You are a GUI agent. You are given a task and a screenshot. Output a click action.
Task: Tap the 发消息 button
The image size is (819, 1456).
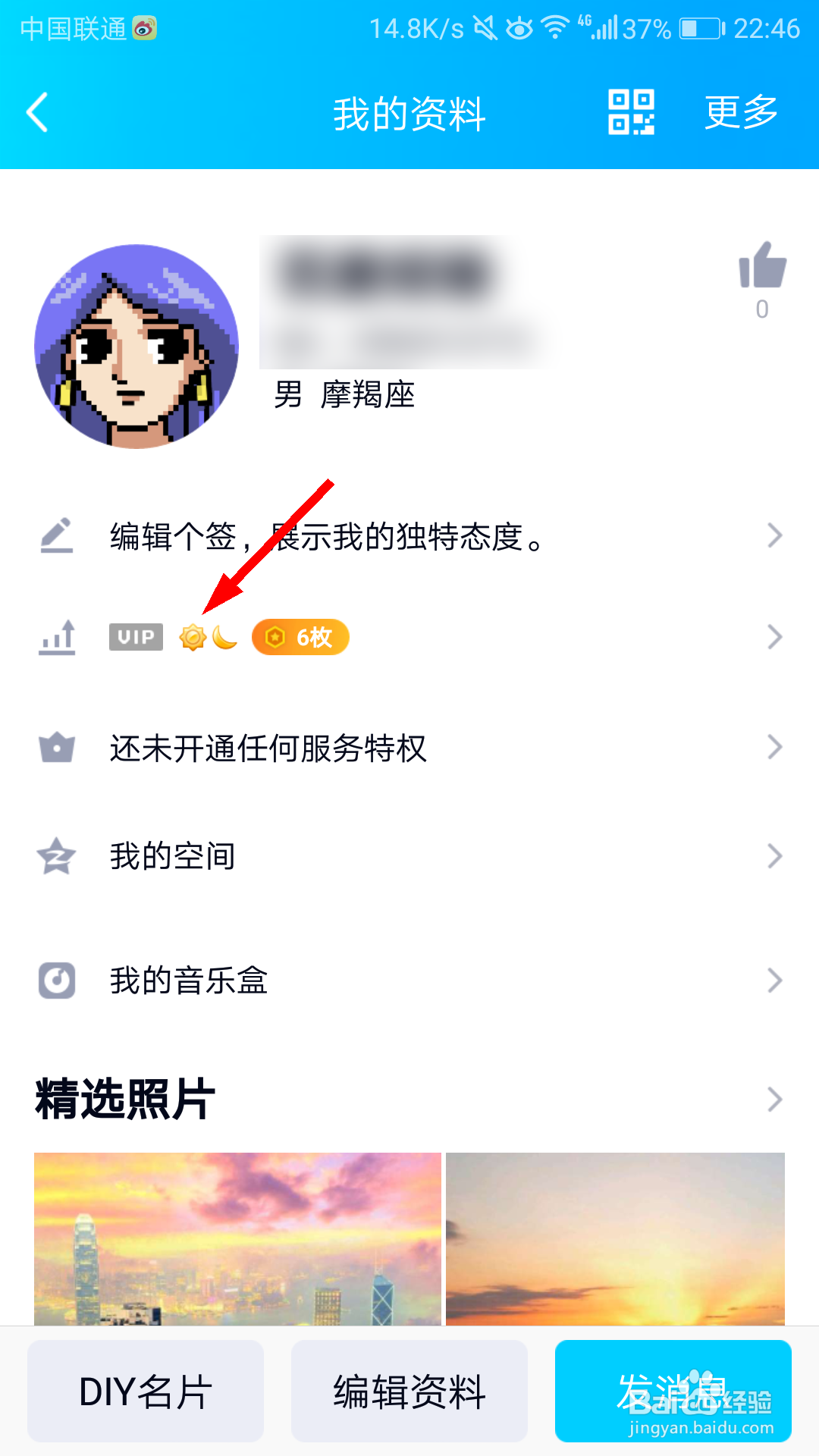coord(673,1390)
